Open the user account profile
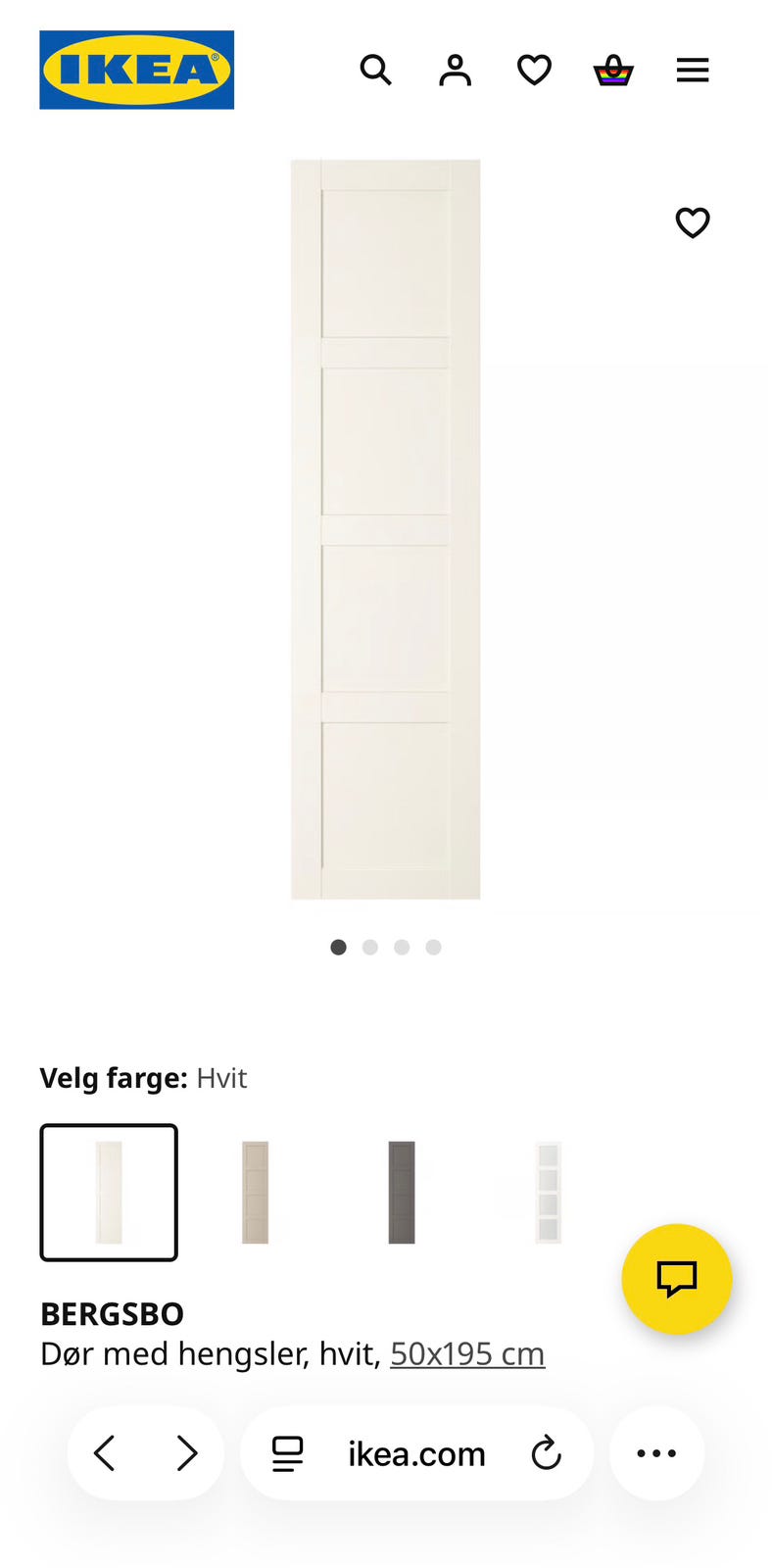The image size is (772, 1568). pyautogui.click(x=455, y=70)
